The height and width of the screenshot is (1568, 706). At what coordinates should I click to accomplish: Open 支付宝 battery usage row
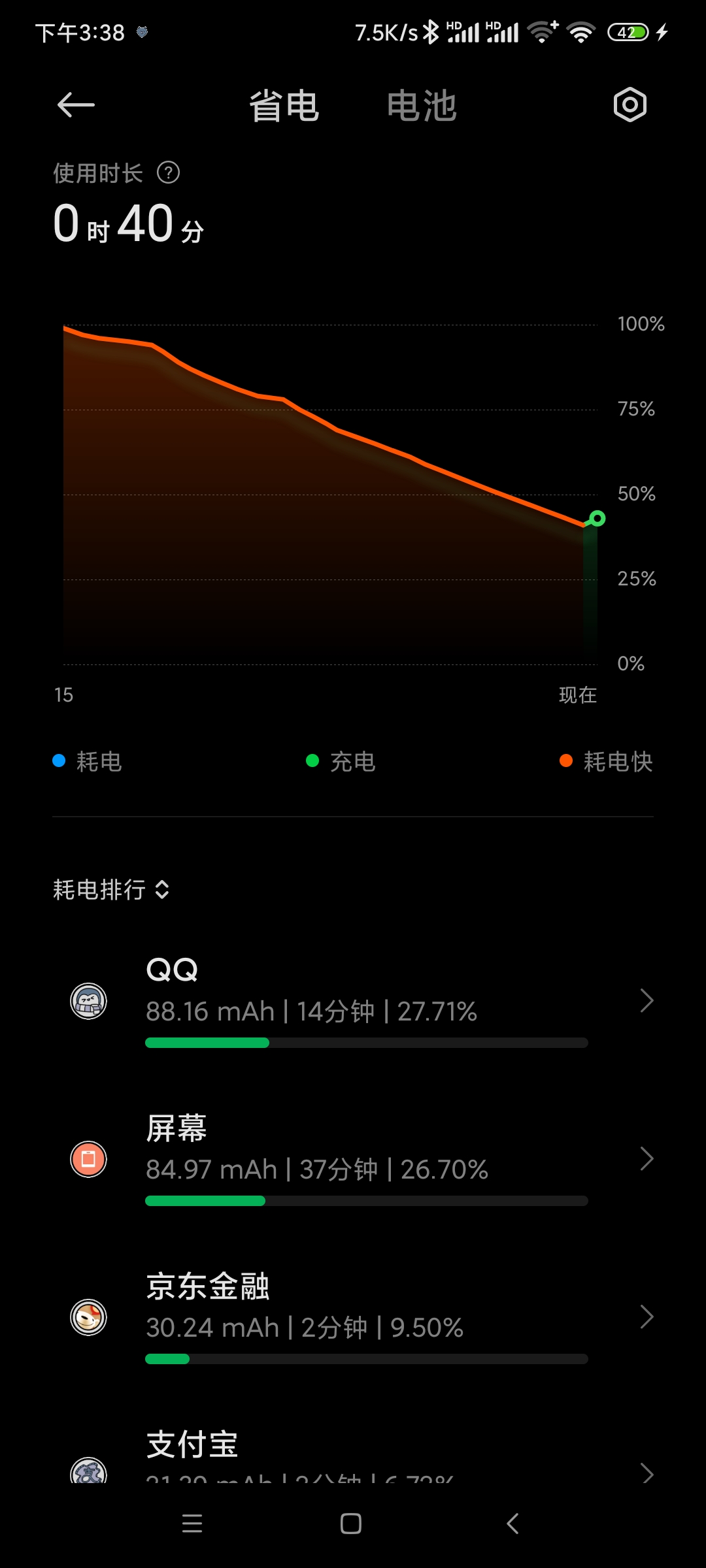(x=353, y=1454)
